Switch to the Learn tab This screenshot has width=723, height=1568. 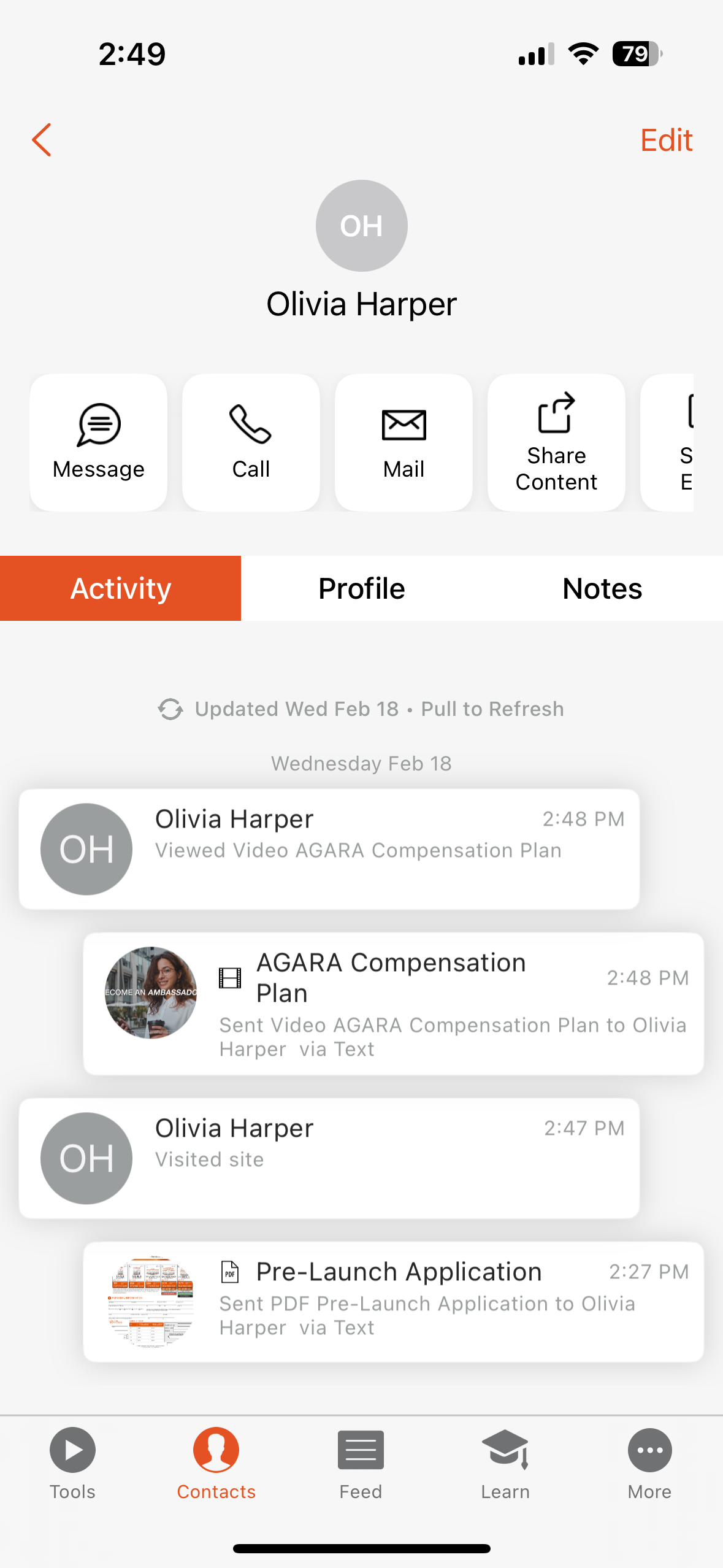(x=505, y=1464)
